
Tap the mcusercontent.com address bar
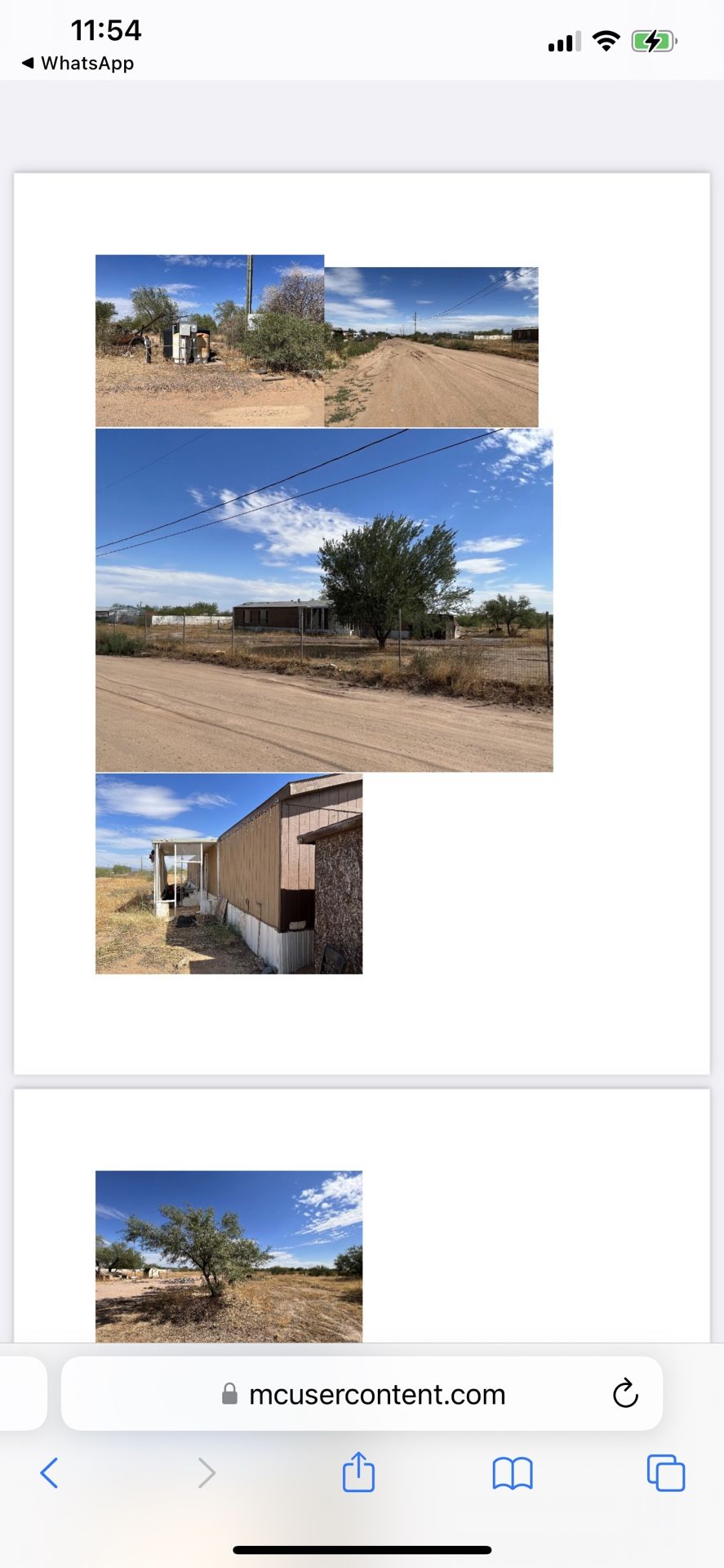tap(375, 1394)
